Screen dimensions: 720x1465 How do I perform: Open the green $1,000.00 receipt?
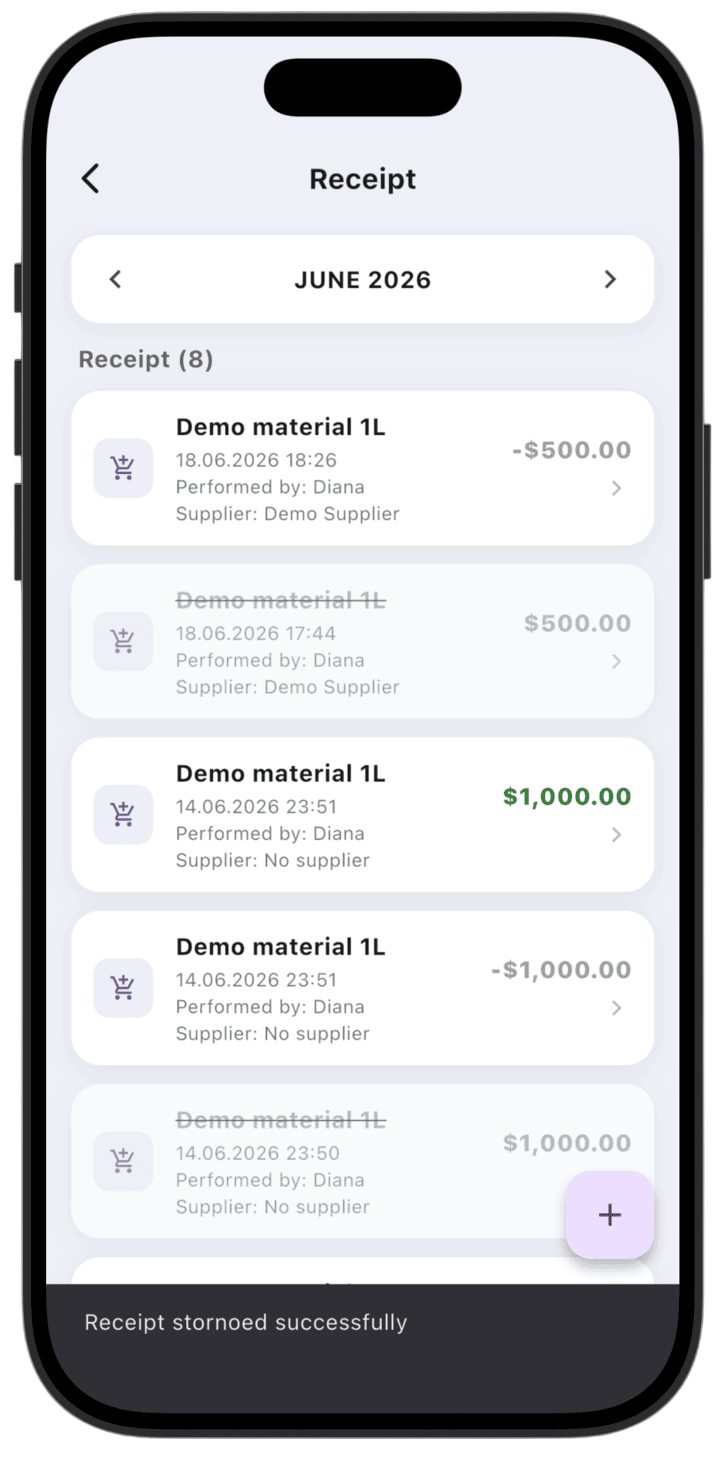(x=362, y=814)
